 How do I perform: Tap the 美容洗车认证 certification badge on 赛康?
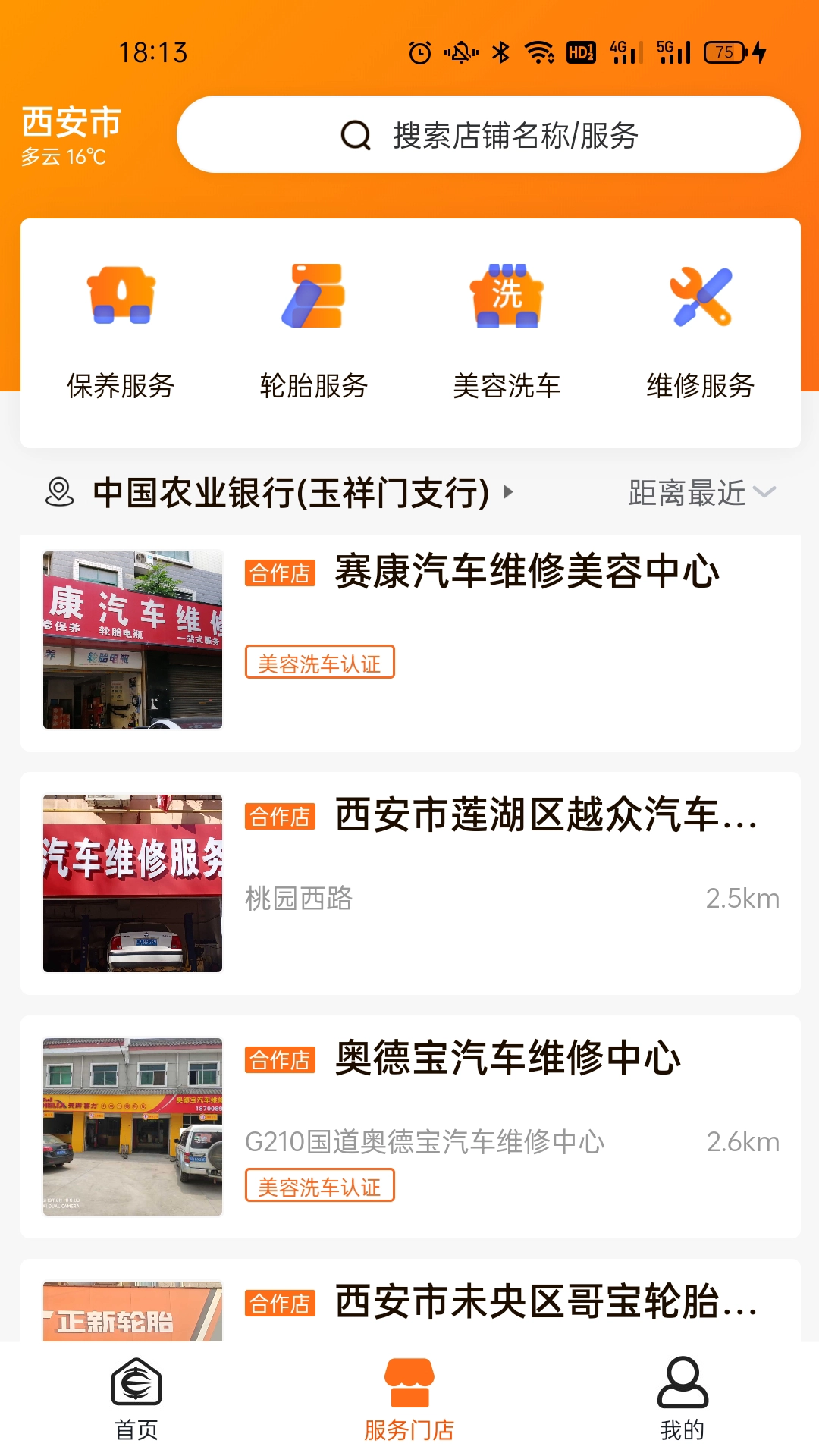tap(318, 661)
